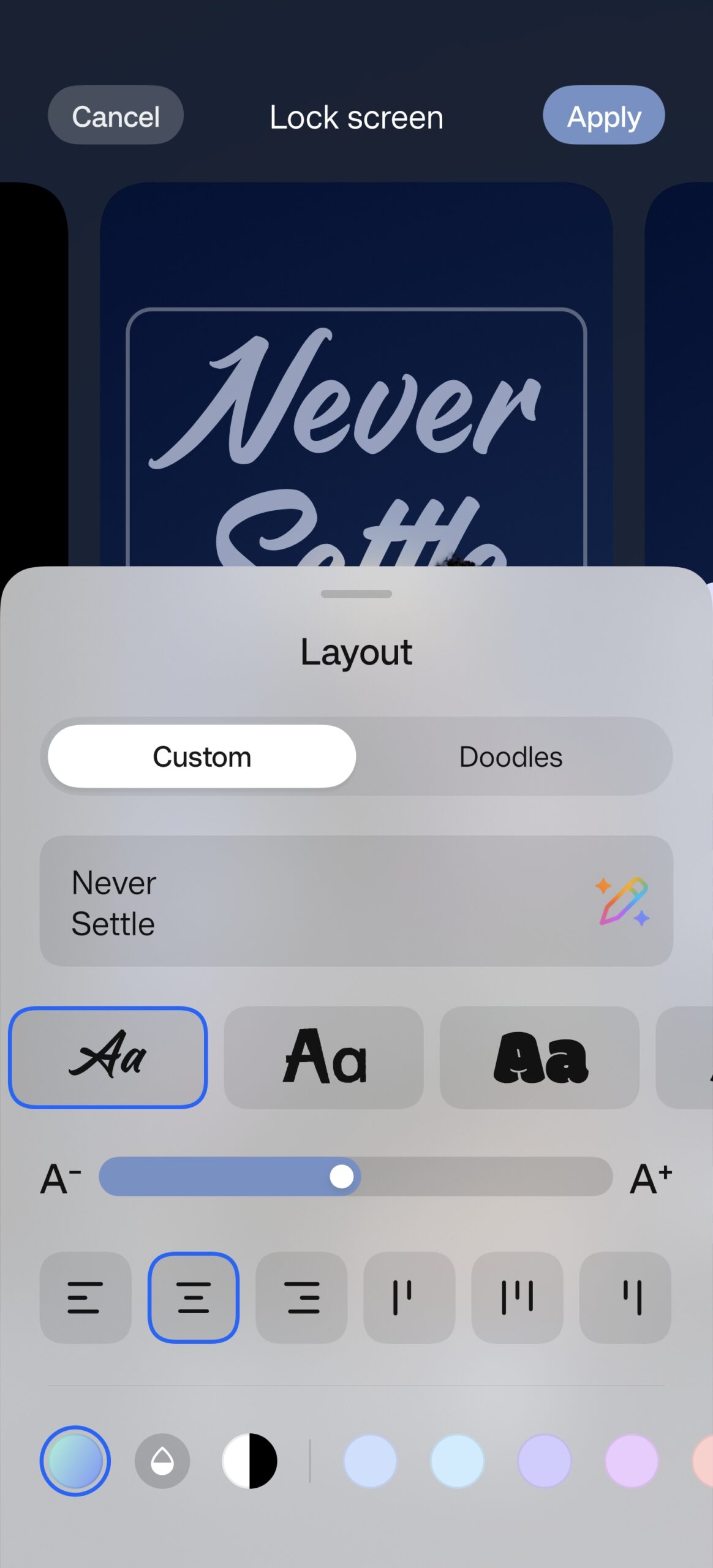
Task: Center align the text
Action: 194,1297
